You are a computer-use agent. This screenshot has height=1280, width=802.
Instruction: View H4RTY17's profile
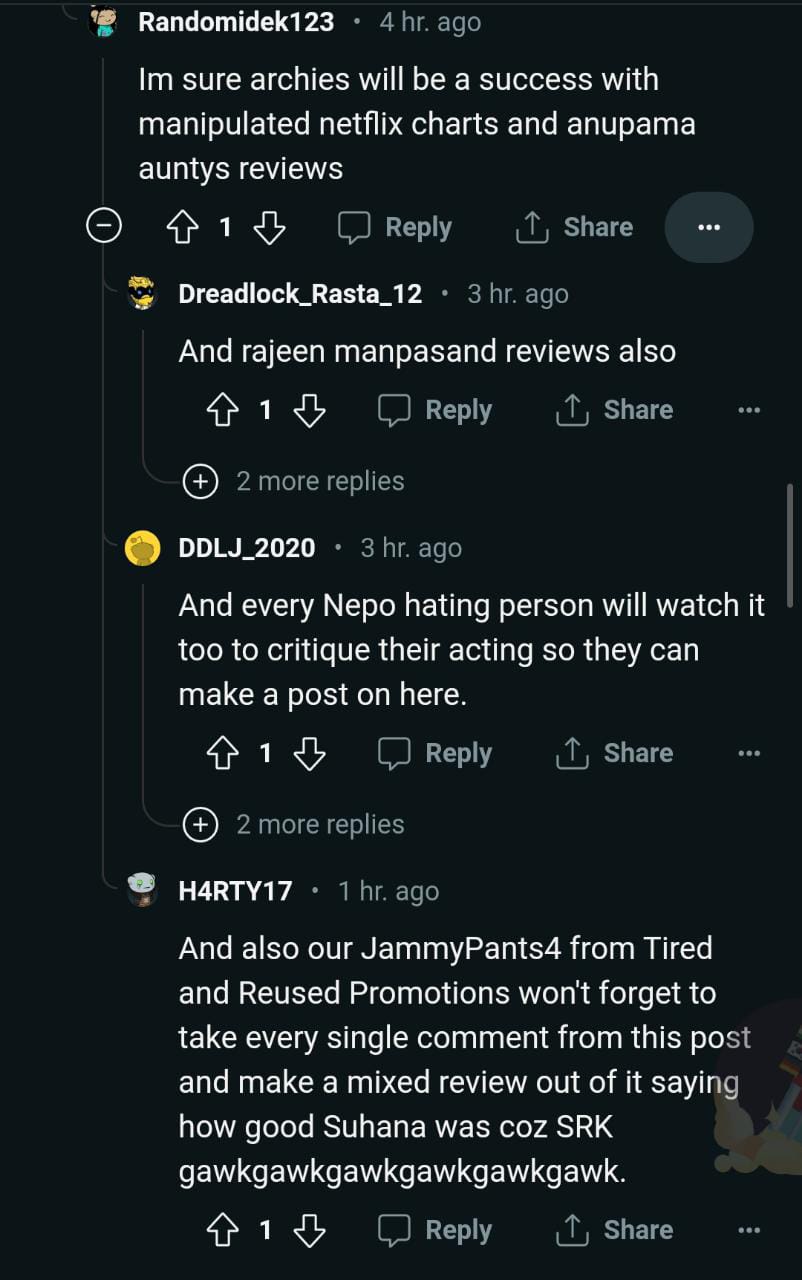click(x=235, y=891)
